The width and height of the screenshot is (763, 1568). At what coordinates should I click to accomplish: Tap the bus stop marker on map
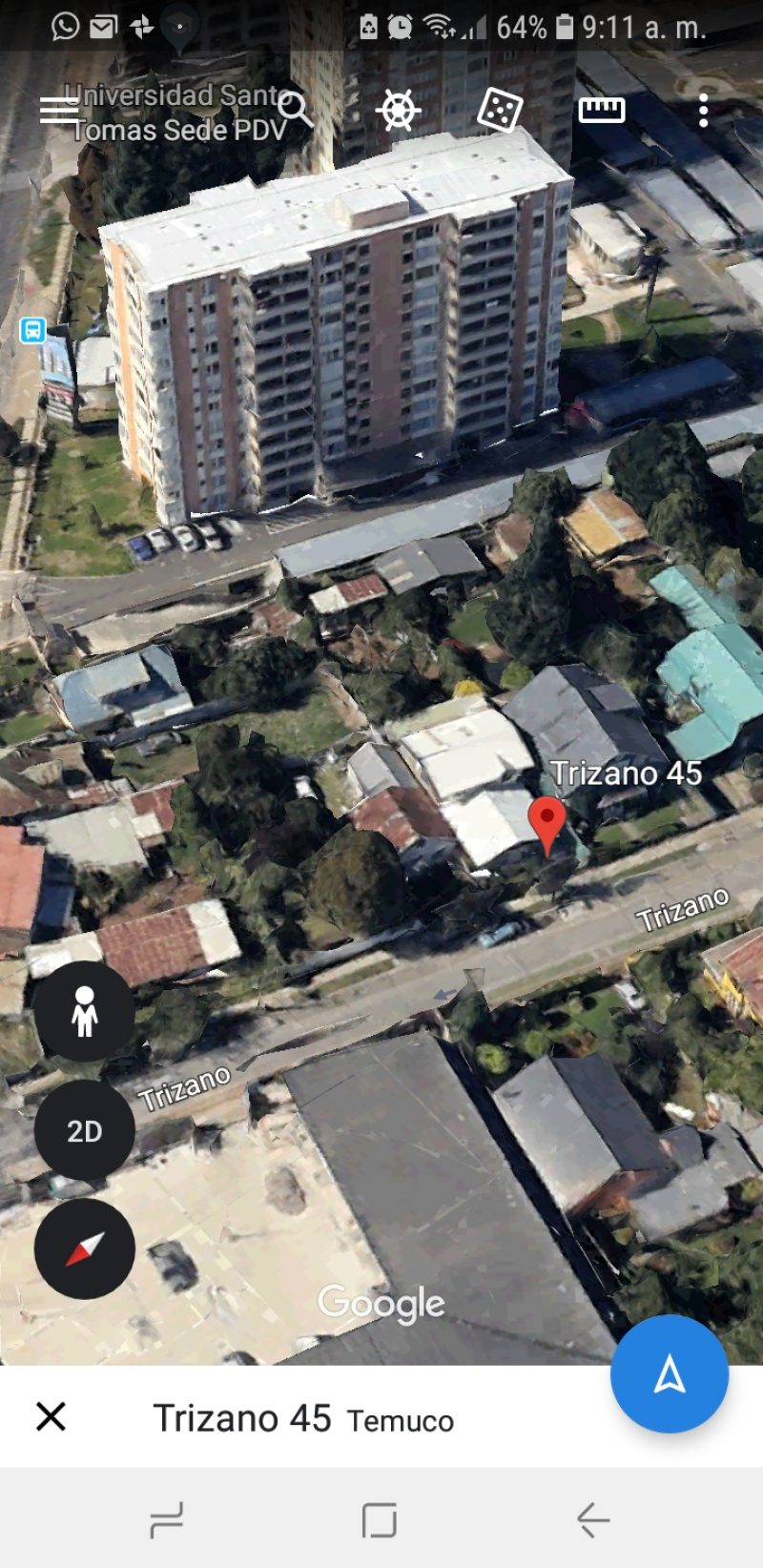[33, 331]
